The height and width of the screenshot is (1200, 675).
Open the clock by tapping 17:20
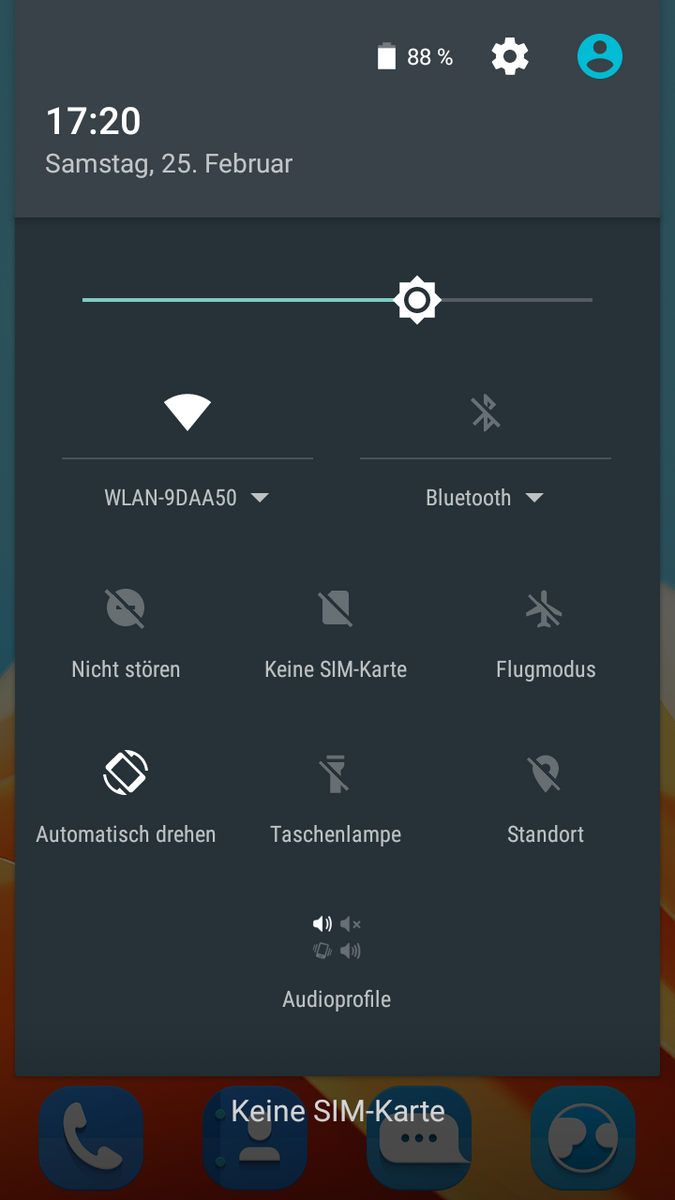coord(93,121)
